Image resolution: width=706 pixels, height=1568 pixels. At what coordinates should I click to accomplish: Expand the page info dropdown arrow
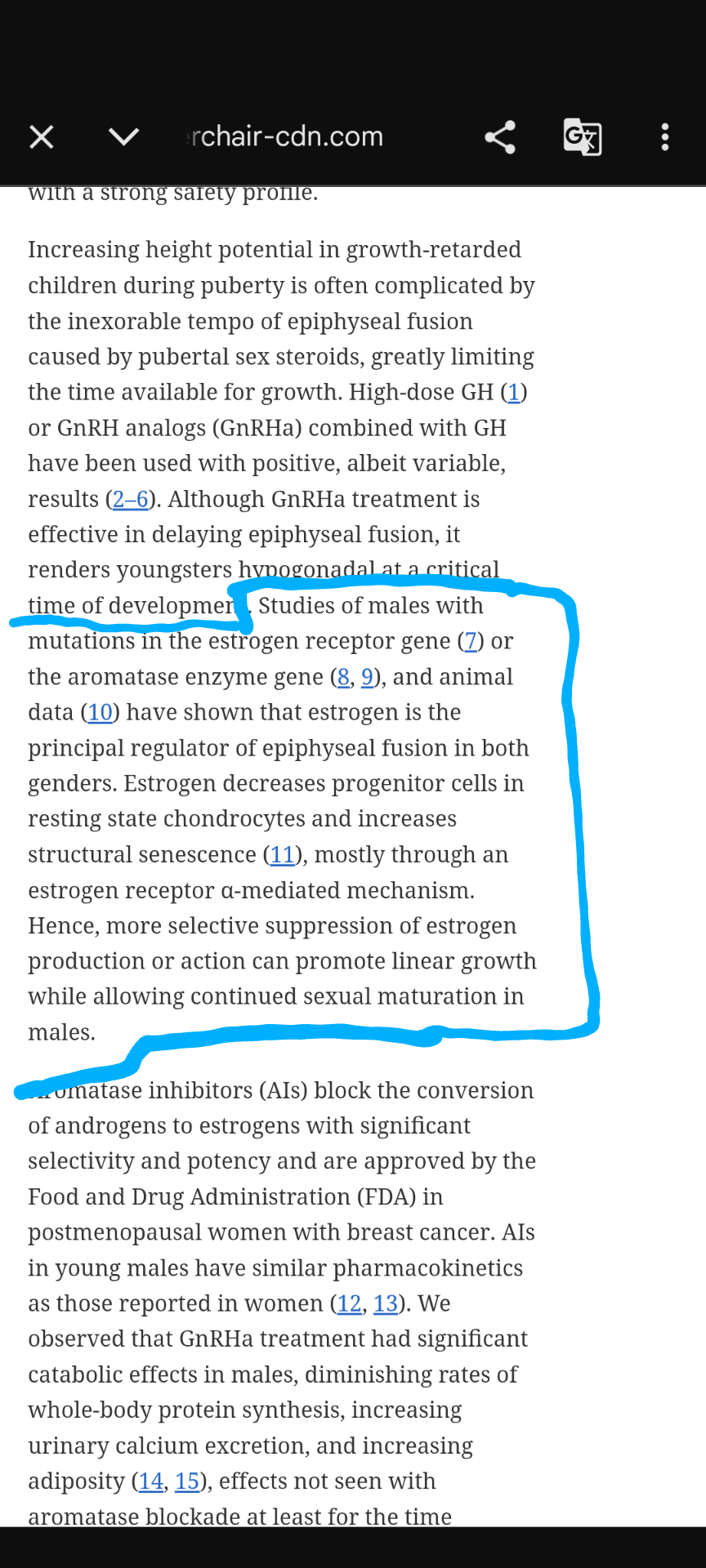123,136
